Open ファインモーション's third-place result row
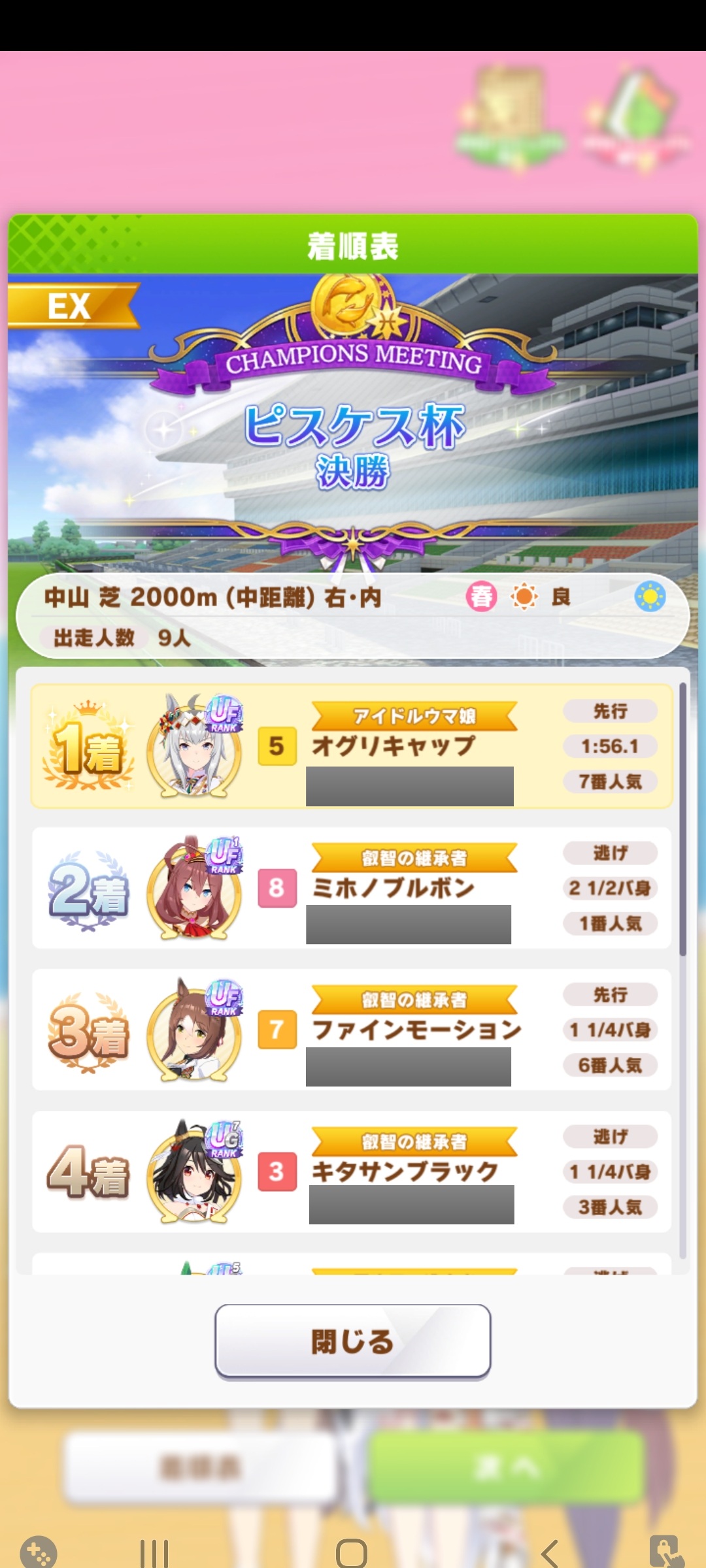The height and width of the screenshot is (1568, 706). (352, 1030)
